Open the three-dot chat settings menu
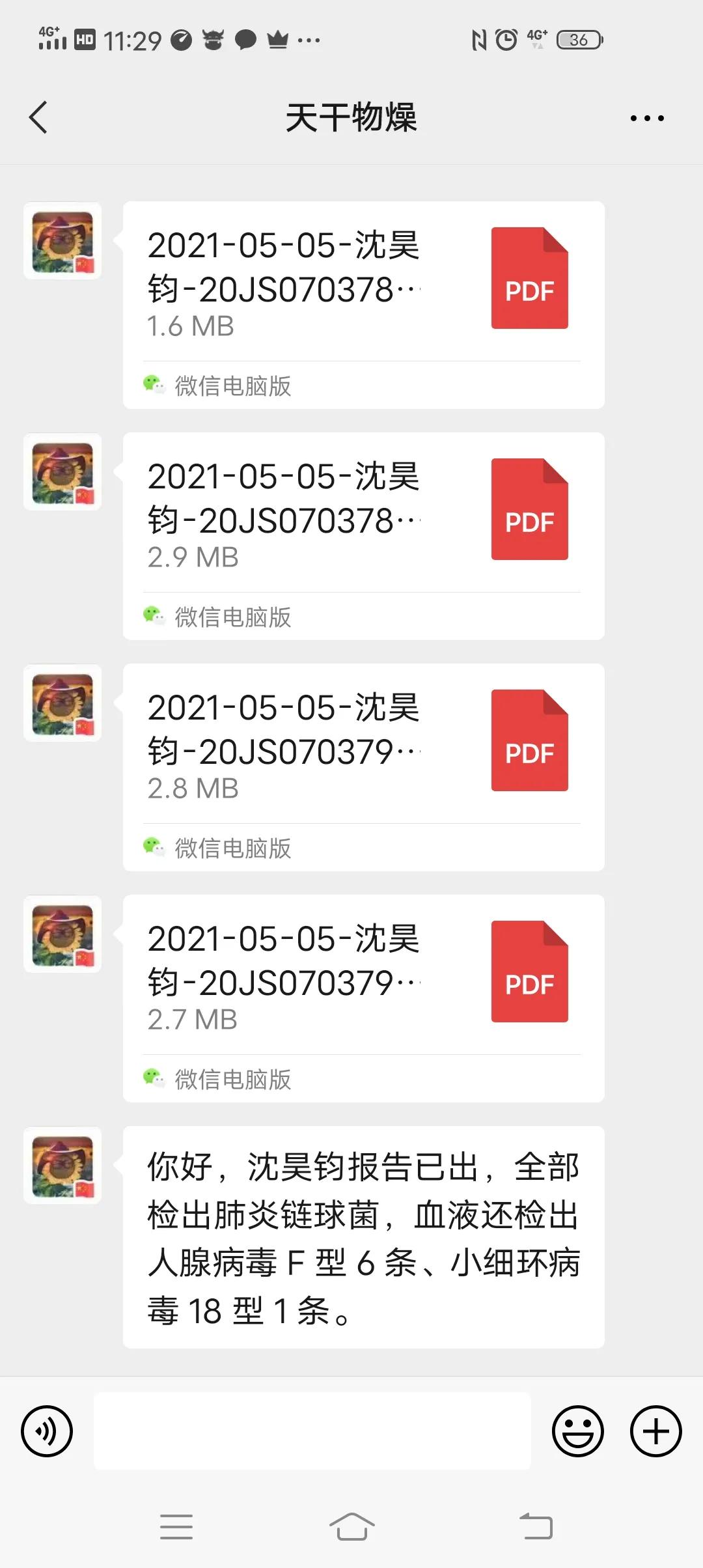This screenshot has width=703, height=1568. click(x=648, y=117)
